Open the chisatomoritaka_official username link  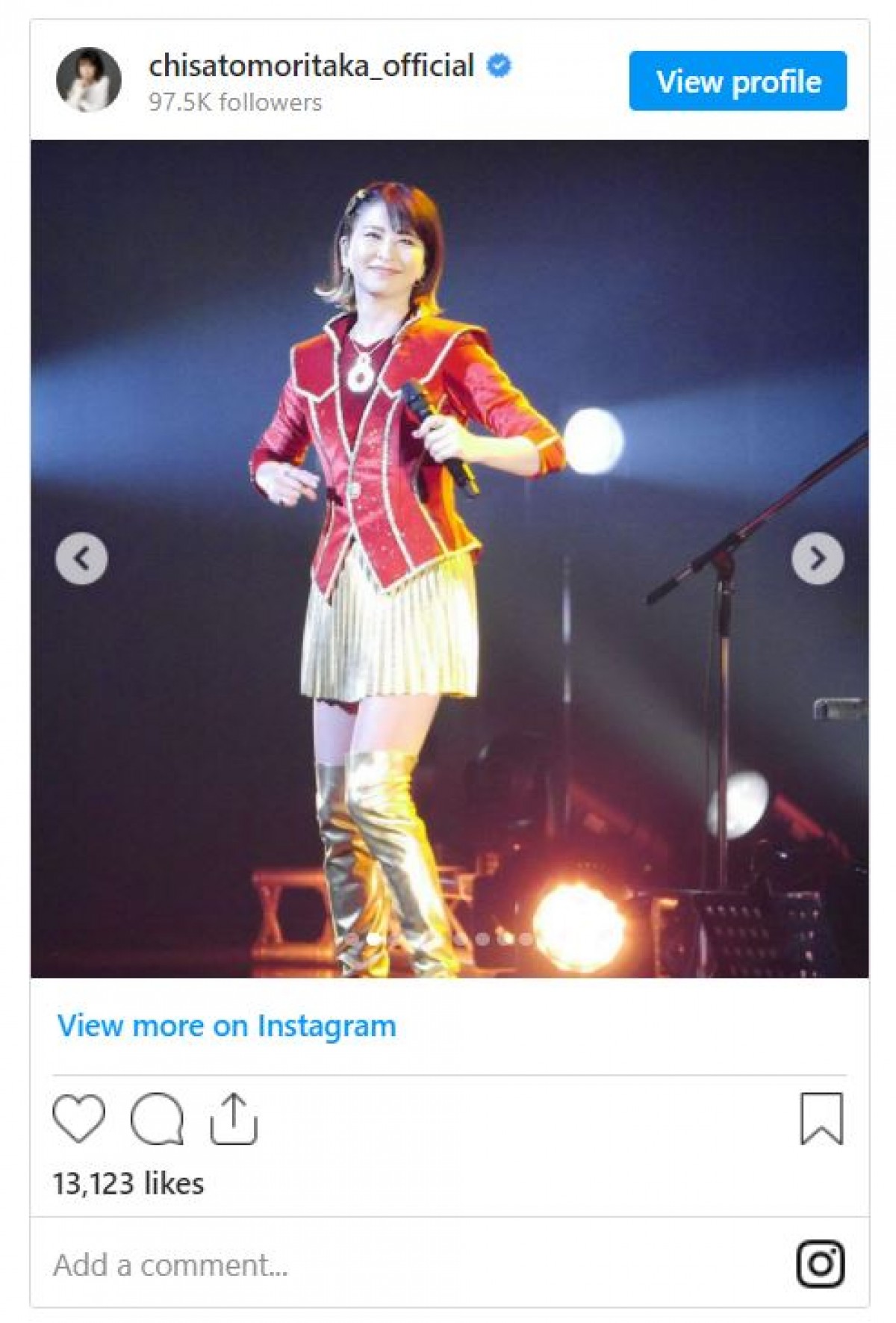point(311,66)
